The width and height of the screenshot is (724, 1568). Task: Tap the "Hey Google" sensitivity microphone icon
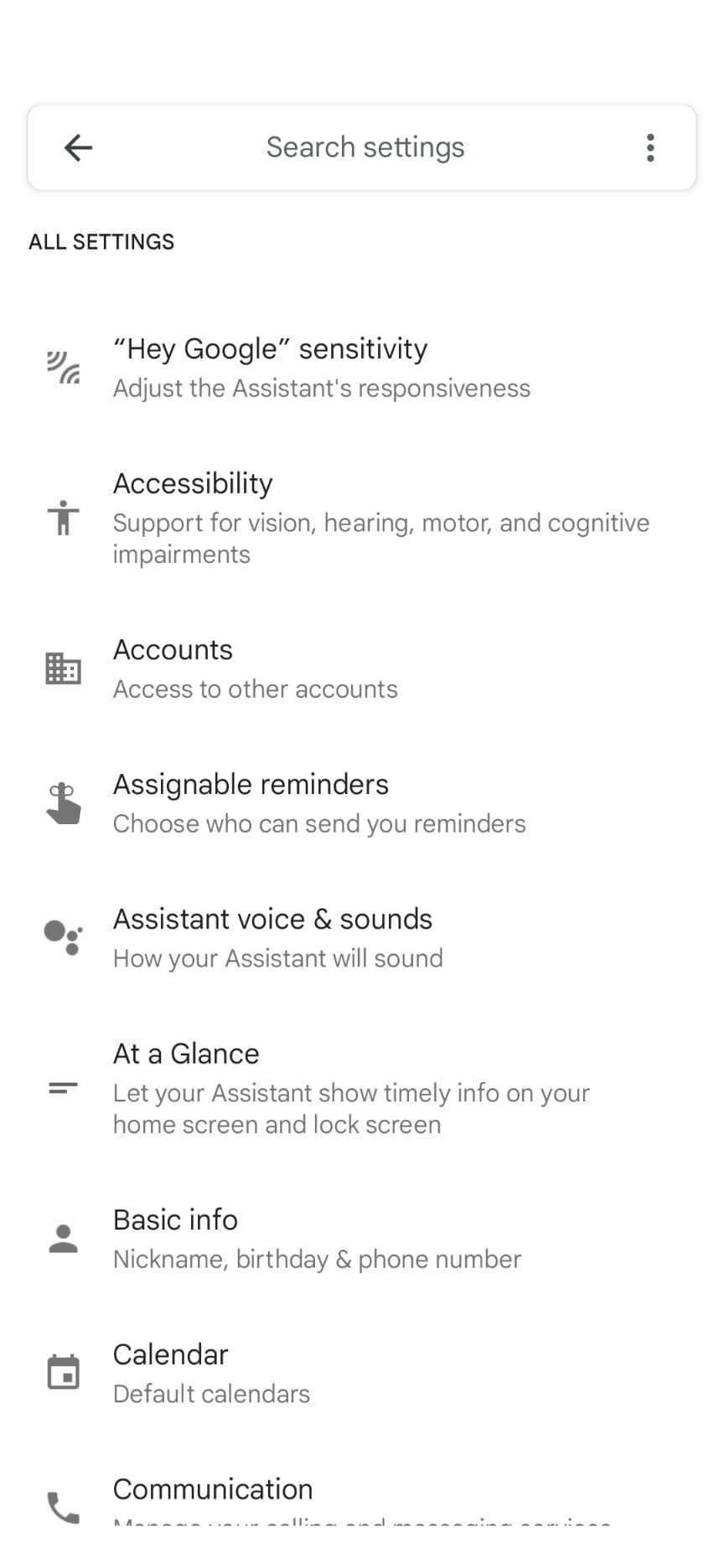coord(63,367)
